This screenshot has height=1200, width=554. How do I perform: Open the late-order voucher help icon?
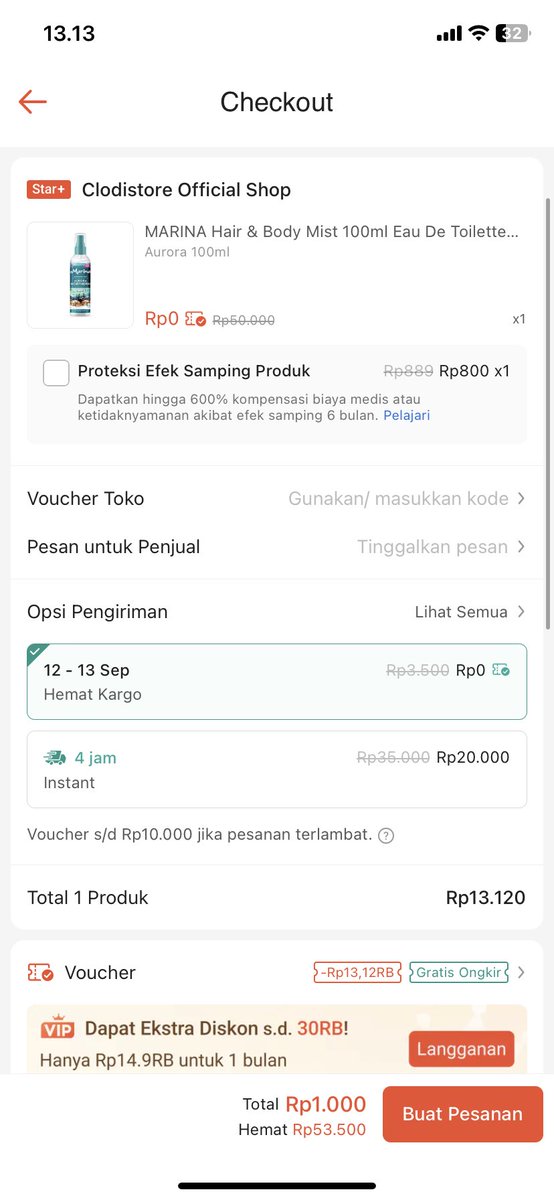pyautogui.click(x=386, y=835)
